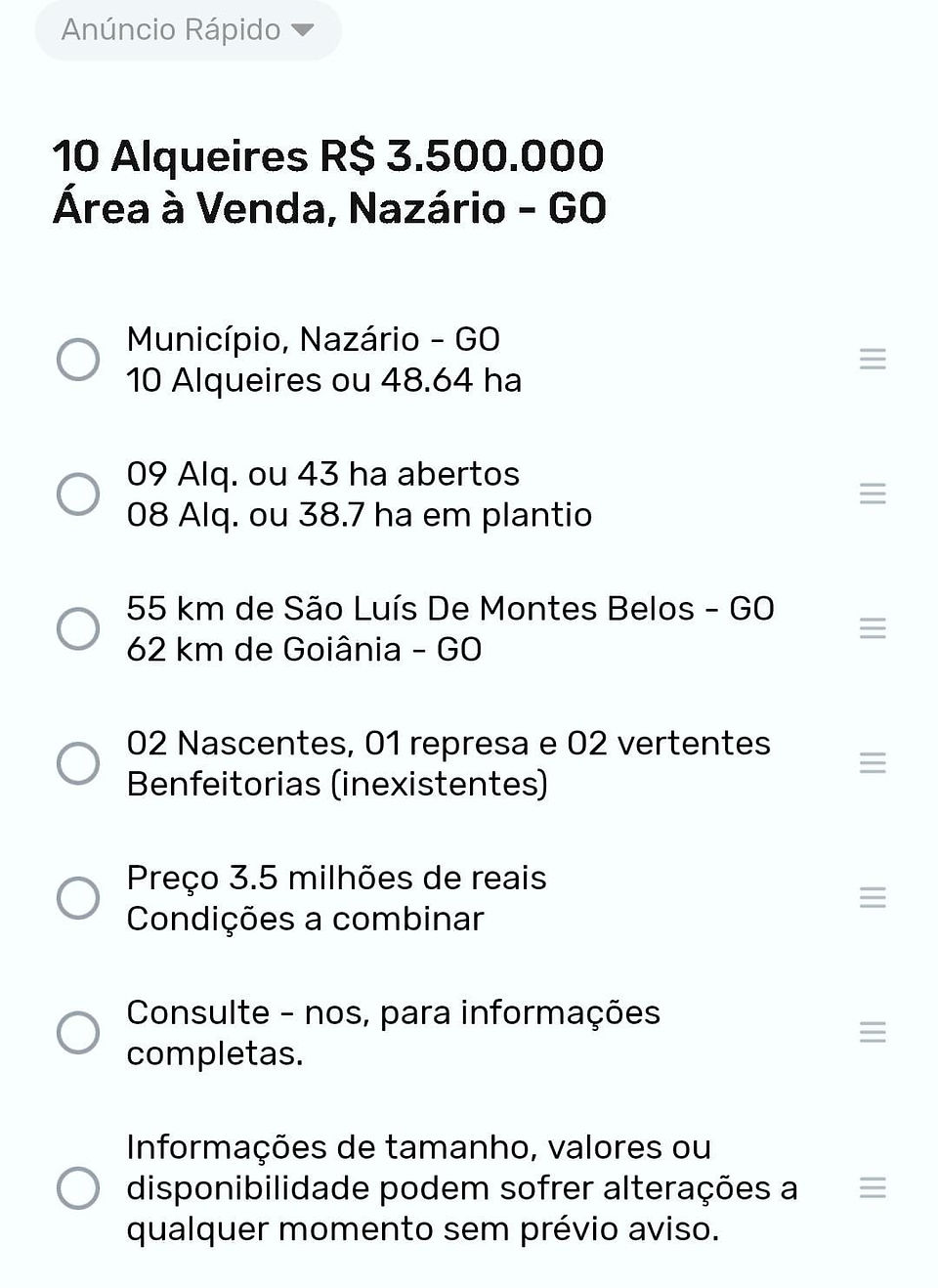Mark the 09 Alq. ou 43 ha abertos item done
Viewport: 938px width, 1288px height.
(78, 494)
